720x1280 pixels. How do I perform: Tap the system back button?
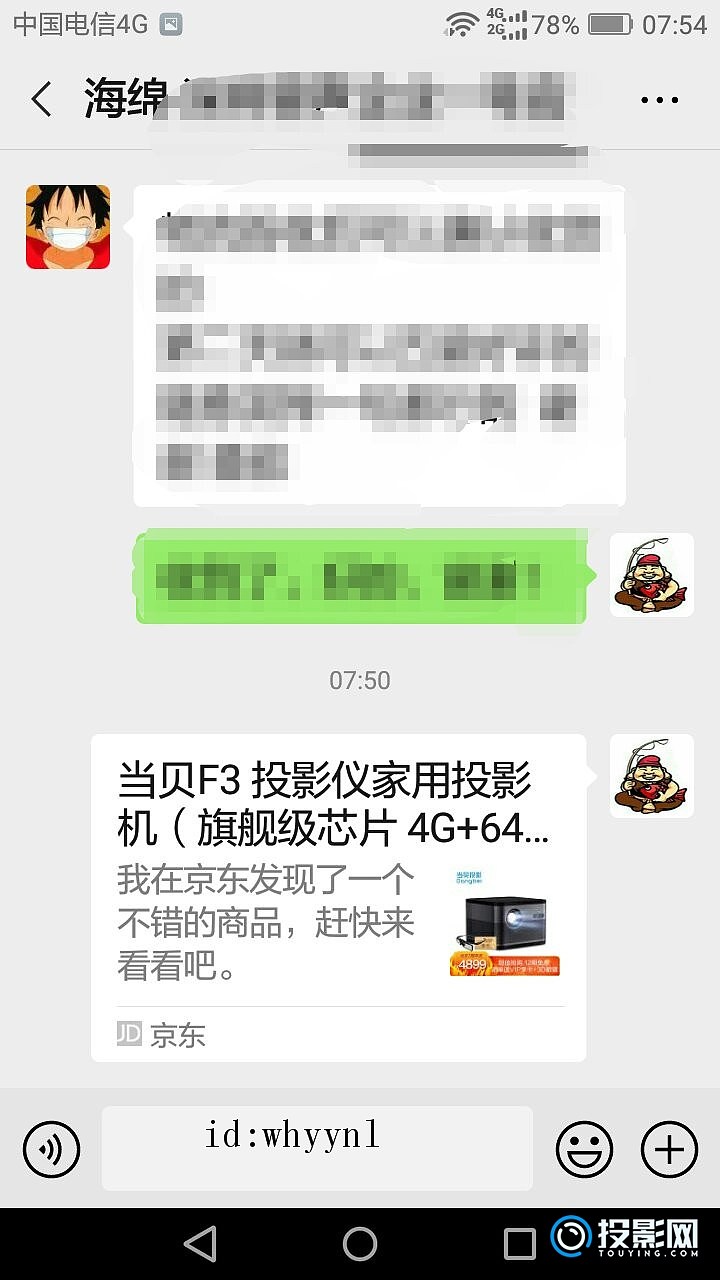201,1244
